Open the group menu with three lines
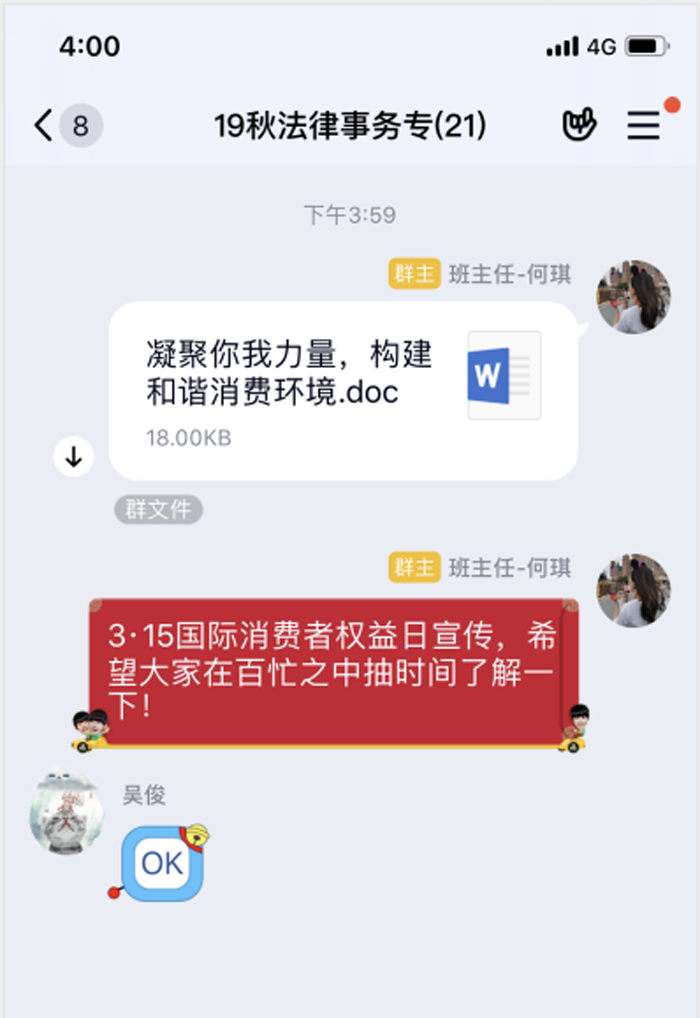Image resolution: width=700 pixels, height=1018 pixels. click(643, 125)
